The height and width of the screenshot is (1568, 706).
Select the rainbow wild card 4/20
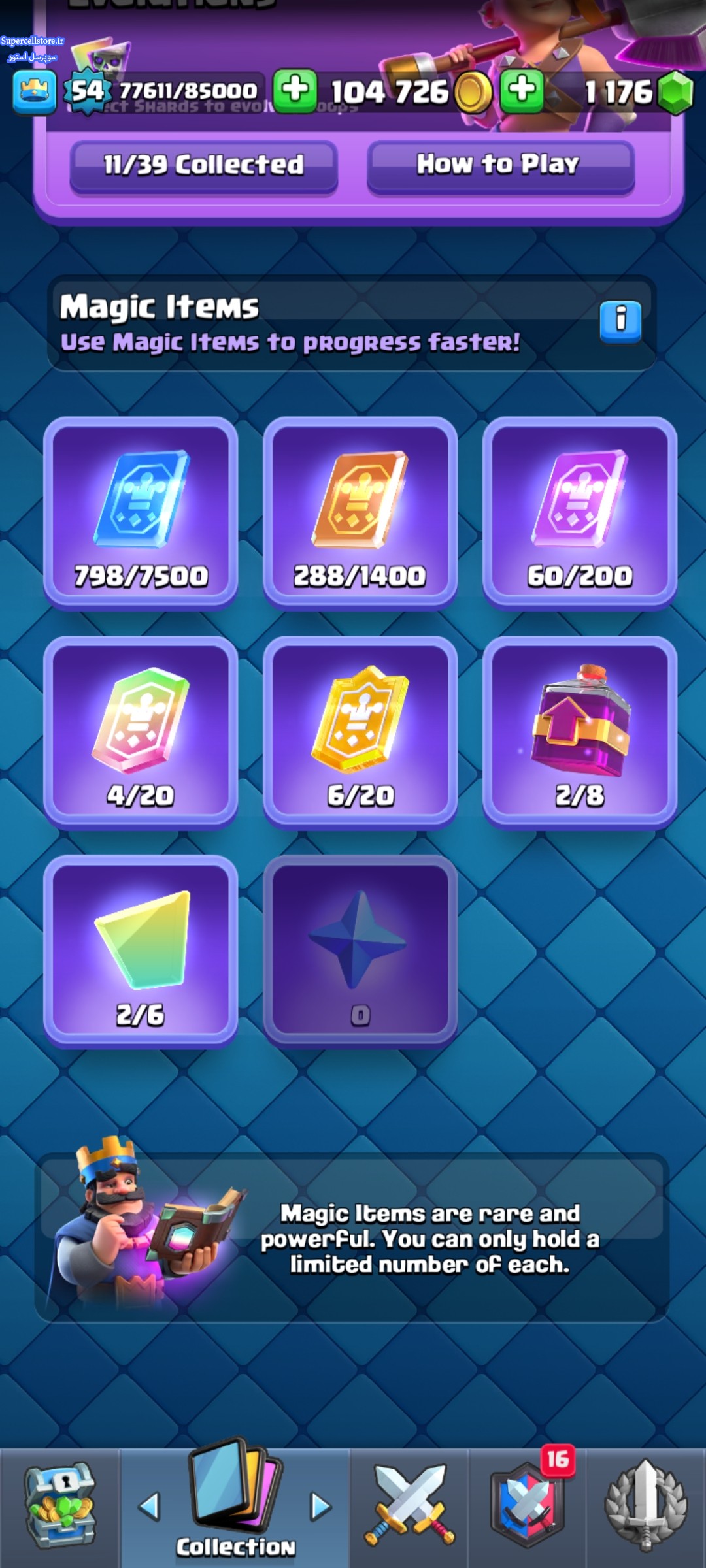coord(141,732)
